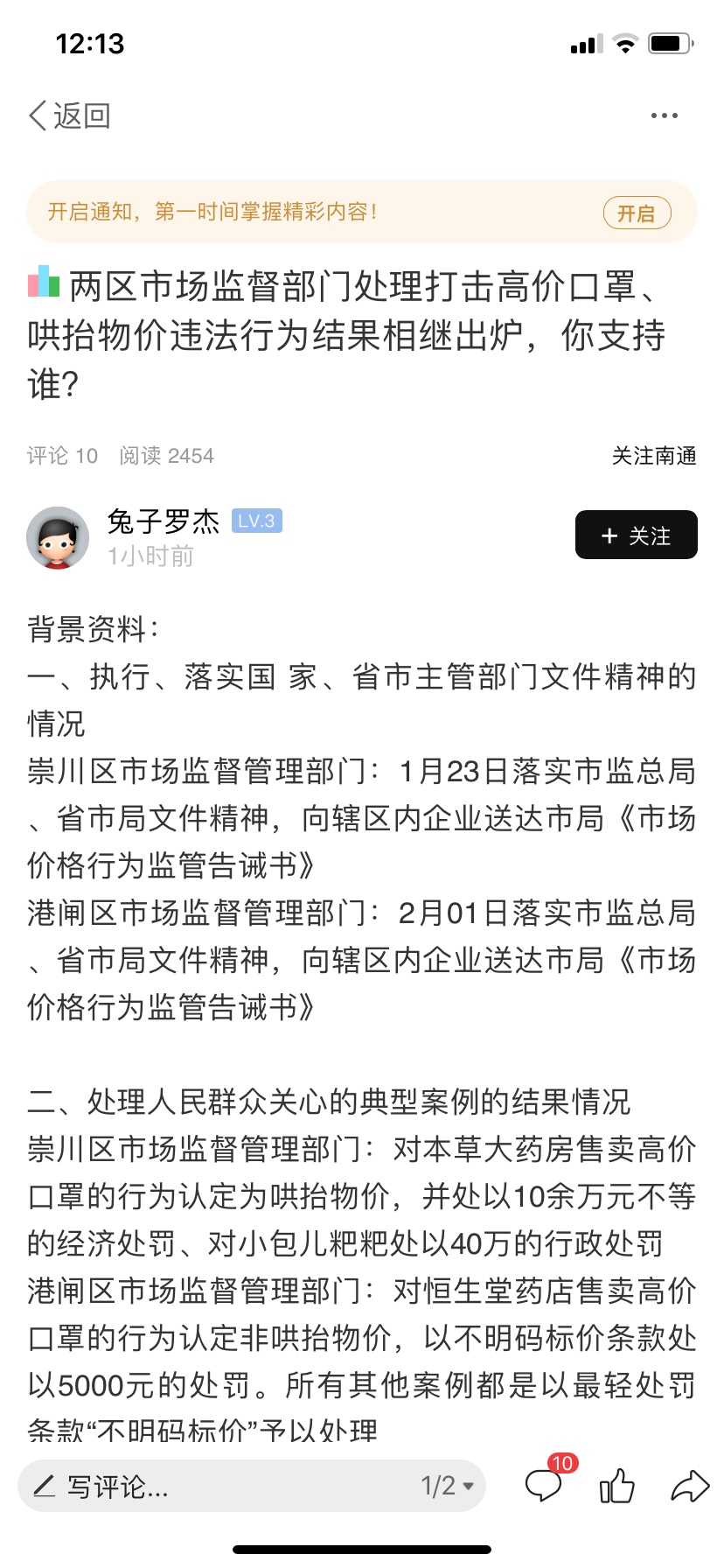
Task: Enable notifications with the 开启 button
Action: click(637, 213)
